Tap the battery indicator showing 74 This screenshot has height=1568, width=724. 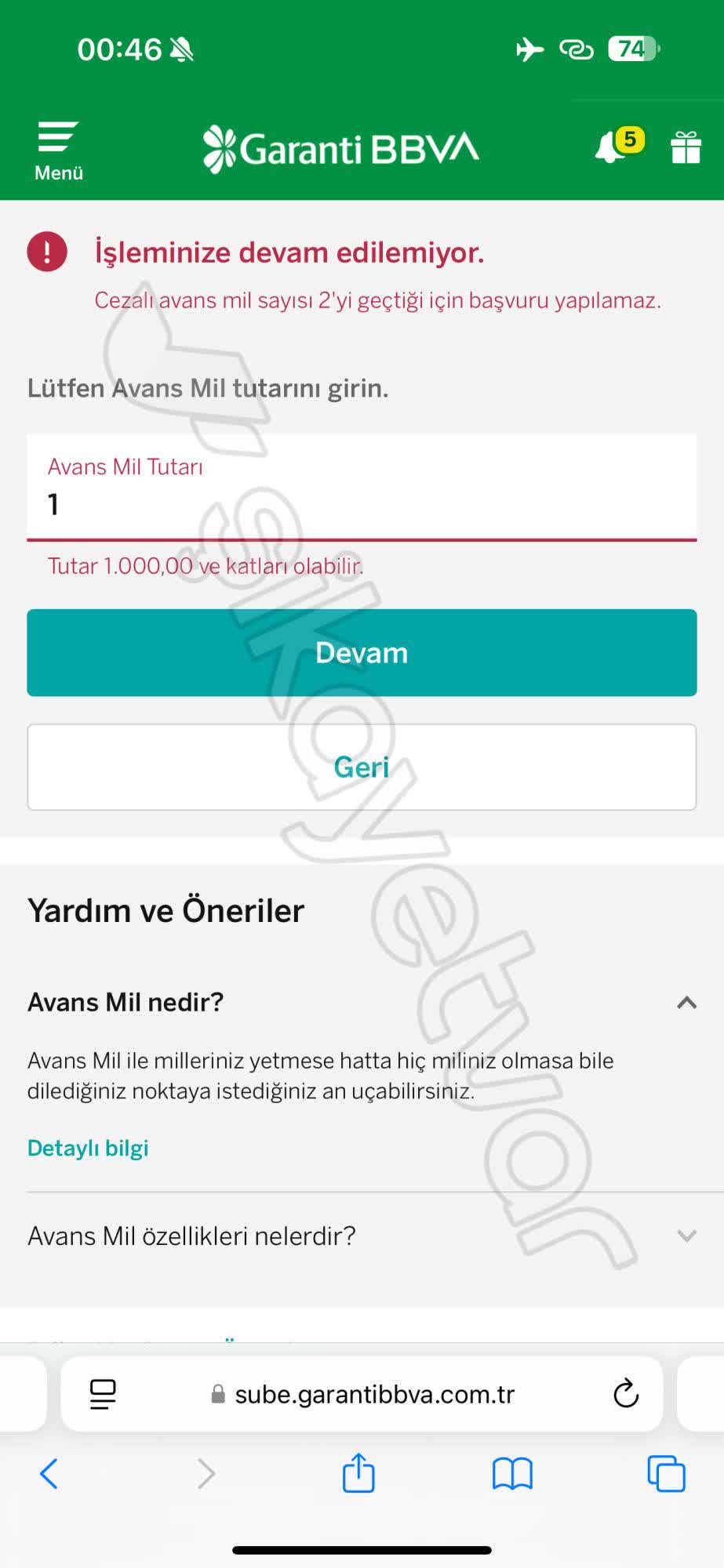tap(632, 49)
